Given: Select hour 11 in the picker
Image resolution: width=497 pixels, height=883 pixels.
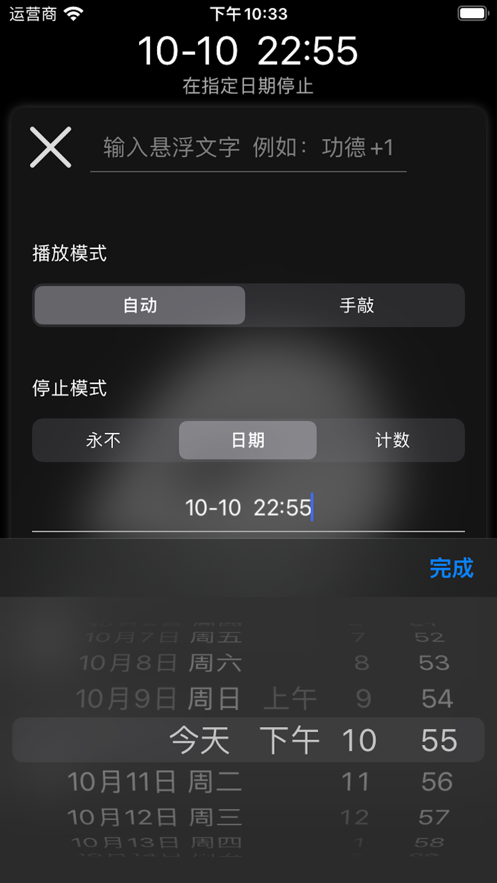Looking at the screenshot, I should 356,782.
